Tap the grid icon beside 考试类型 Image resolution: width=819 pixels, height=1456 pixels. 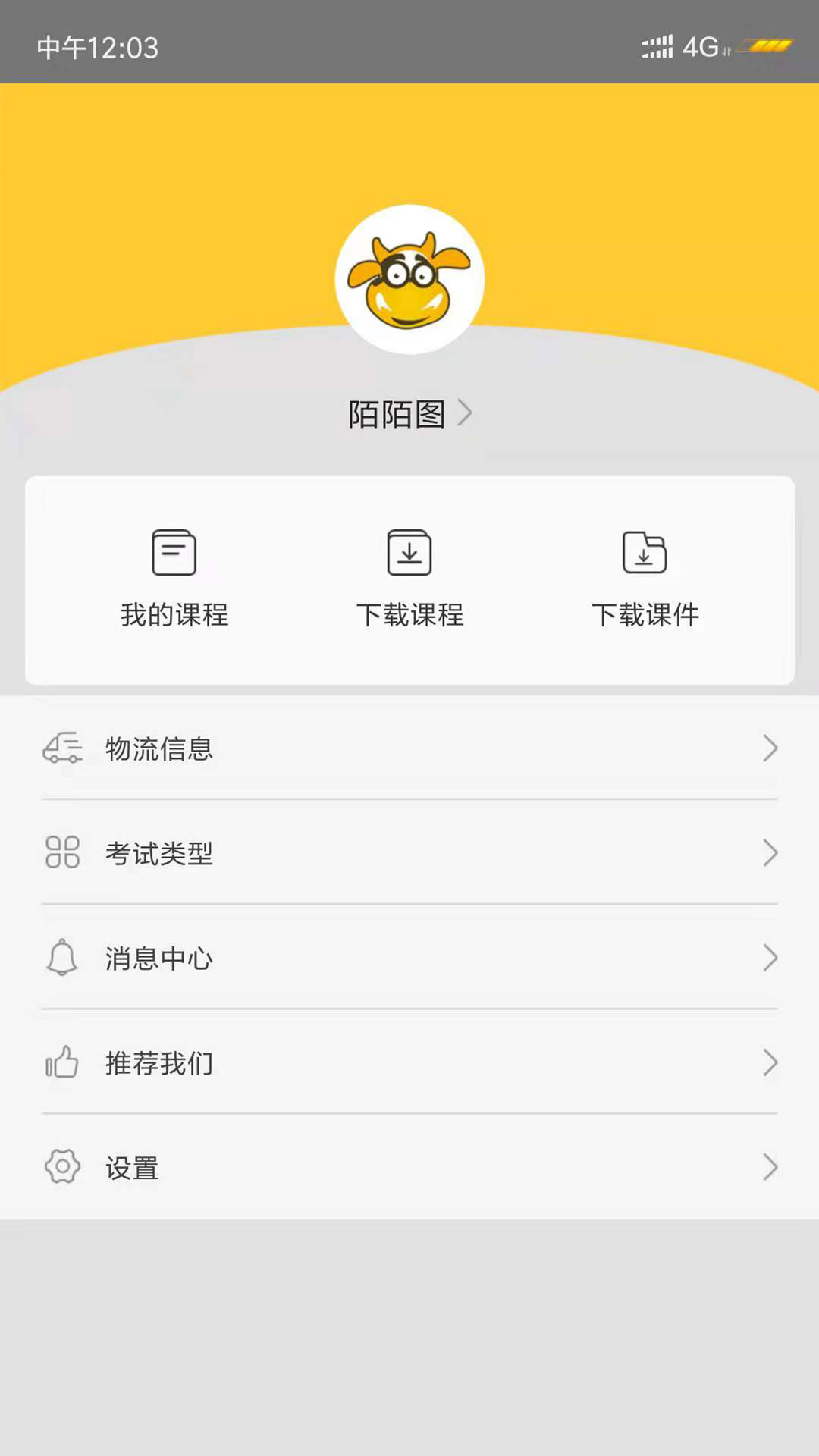[x=62, y=853]
